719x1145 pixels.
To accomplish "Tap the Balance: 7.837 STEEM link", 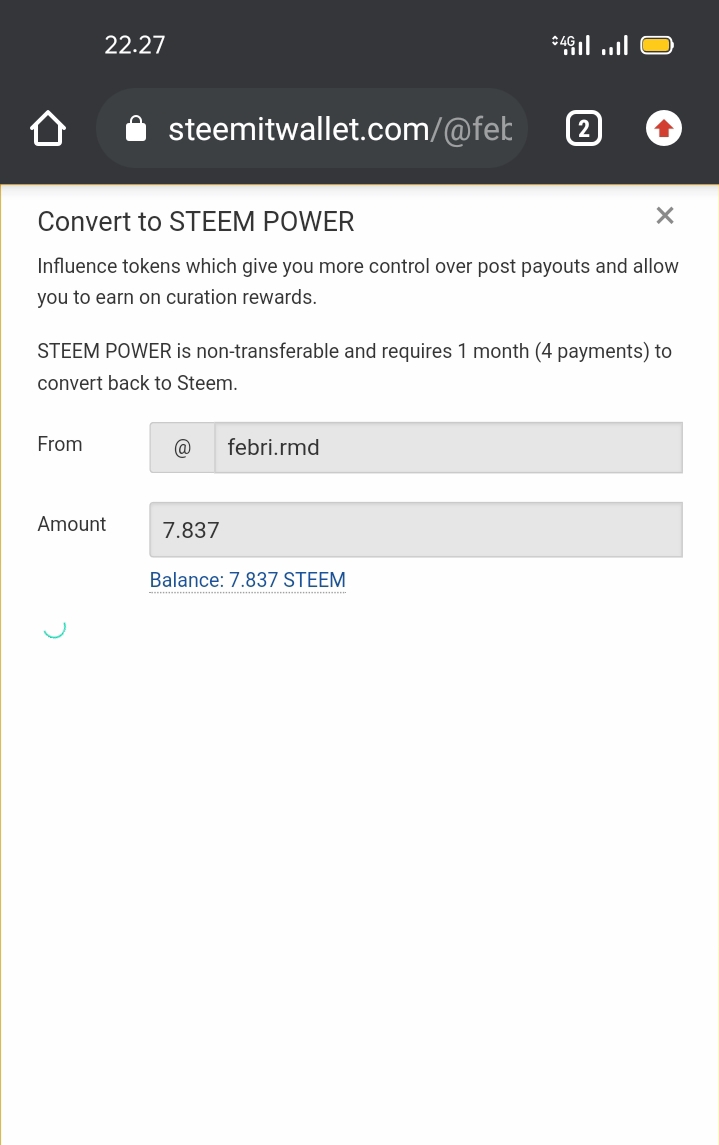I will [247, 580].
